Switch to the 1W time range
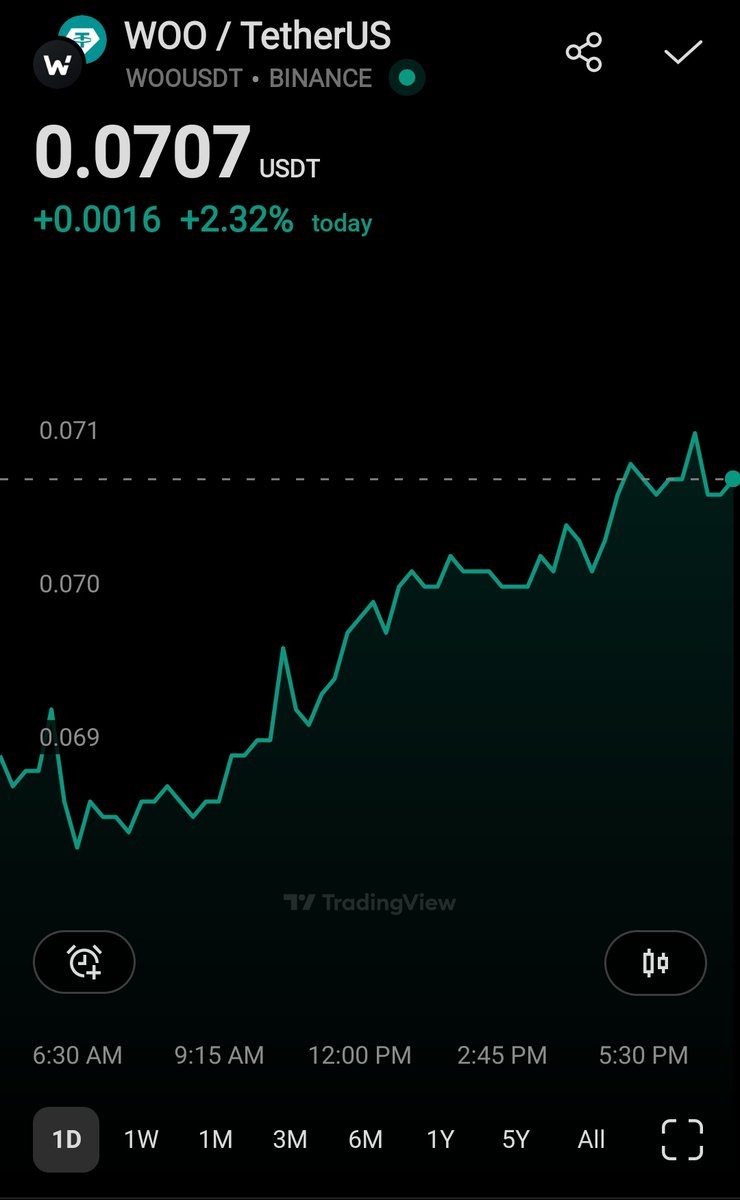 tap(141, 1139)
